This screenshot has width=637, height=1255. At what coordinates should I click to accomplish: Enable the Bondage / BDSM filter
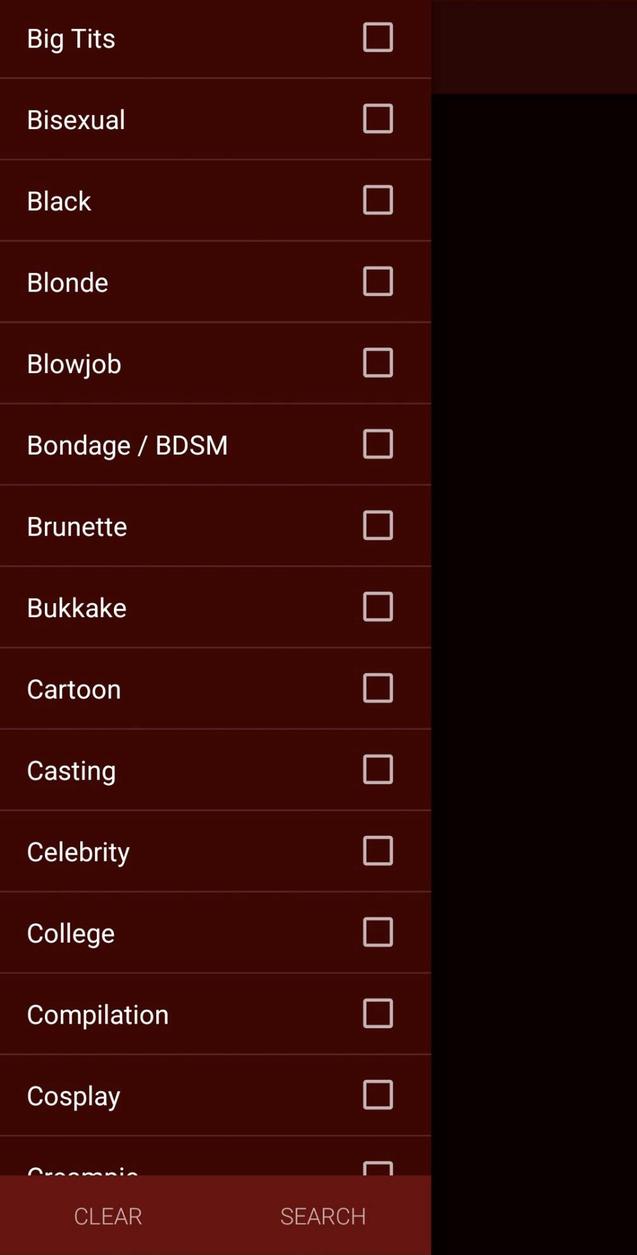[x=377, y=444]
